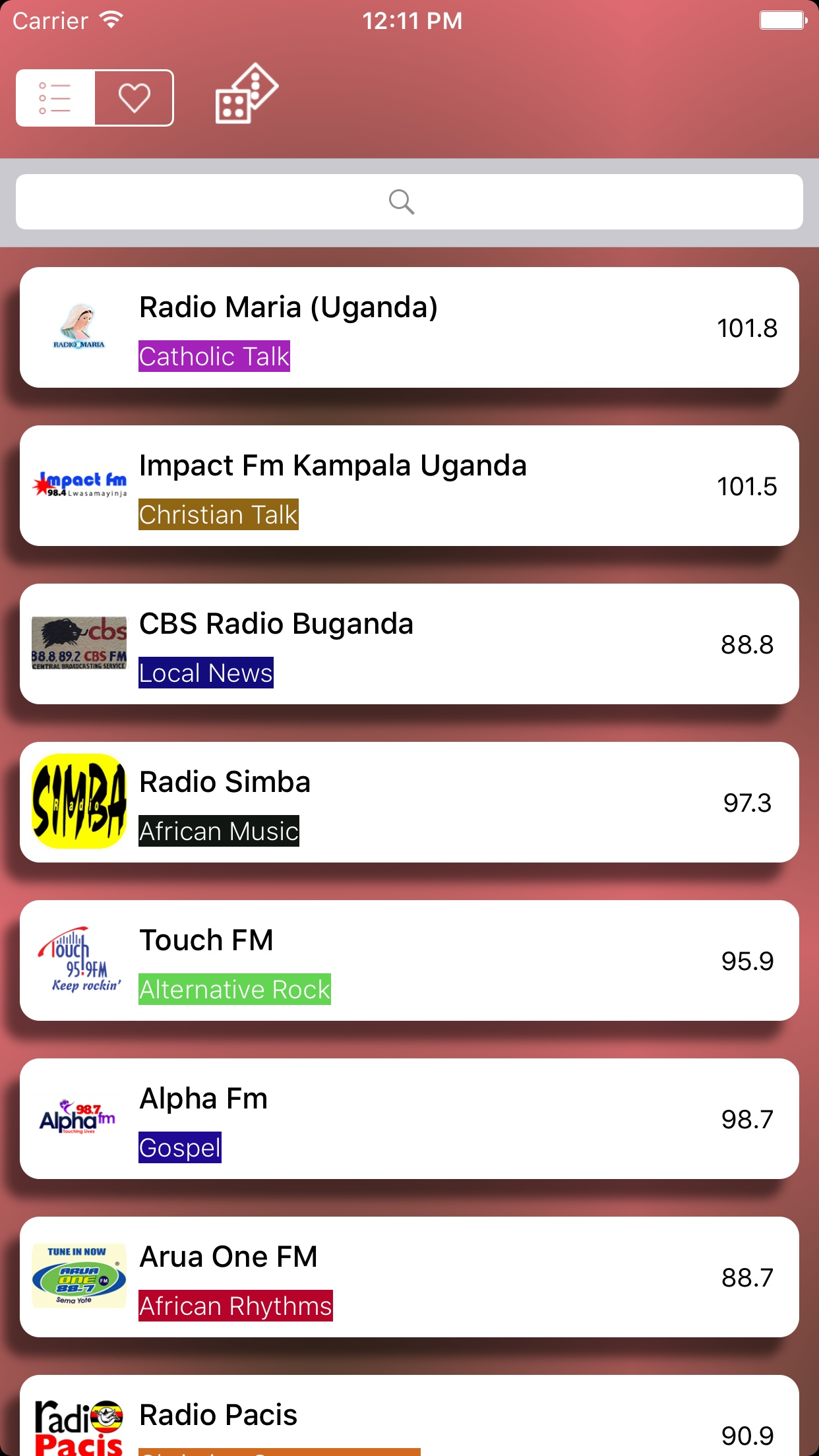819x1456 pixels.
Task: Play the CBS Radio Buganda station
Action: (409, 643)
